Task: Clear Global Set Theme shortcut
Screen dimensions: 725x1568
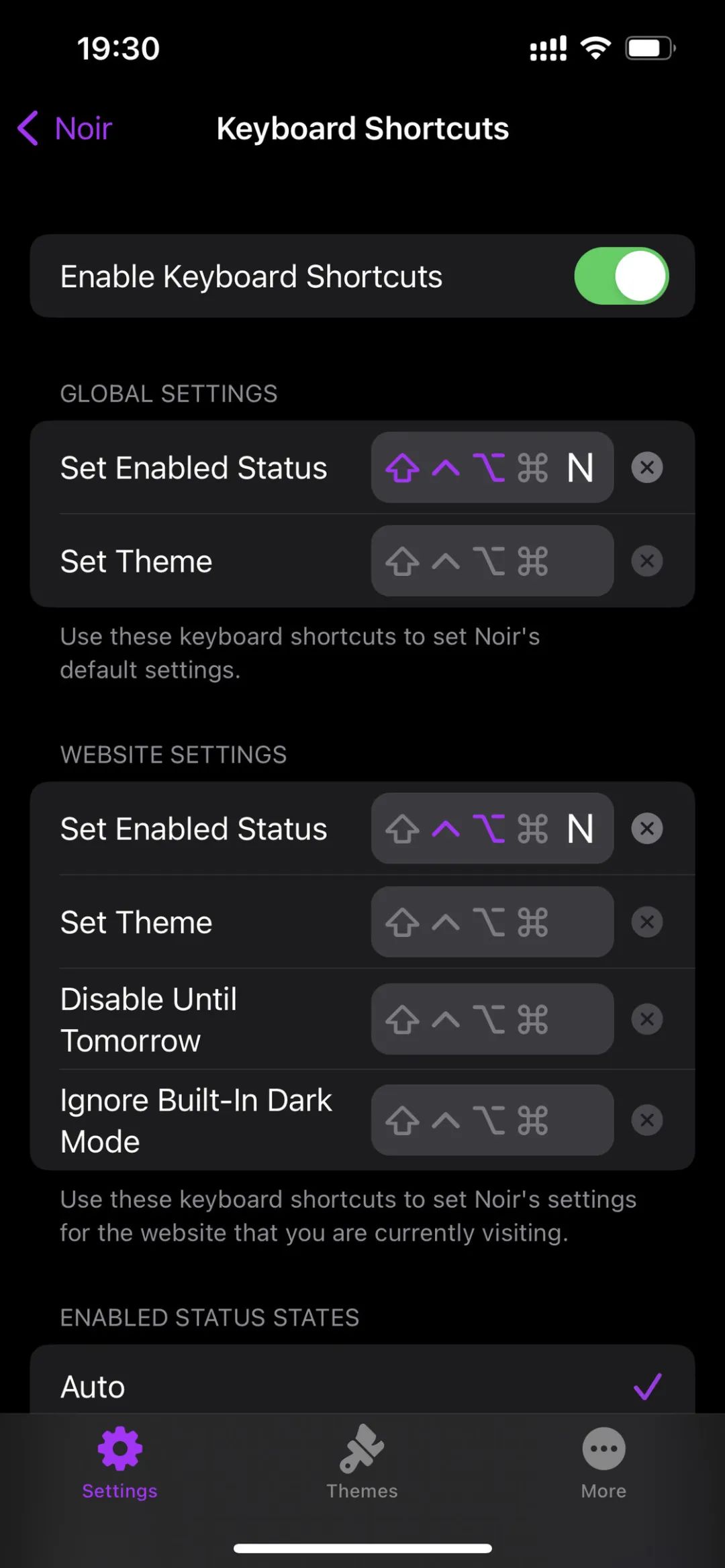Action: [x=647, y=561]
